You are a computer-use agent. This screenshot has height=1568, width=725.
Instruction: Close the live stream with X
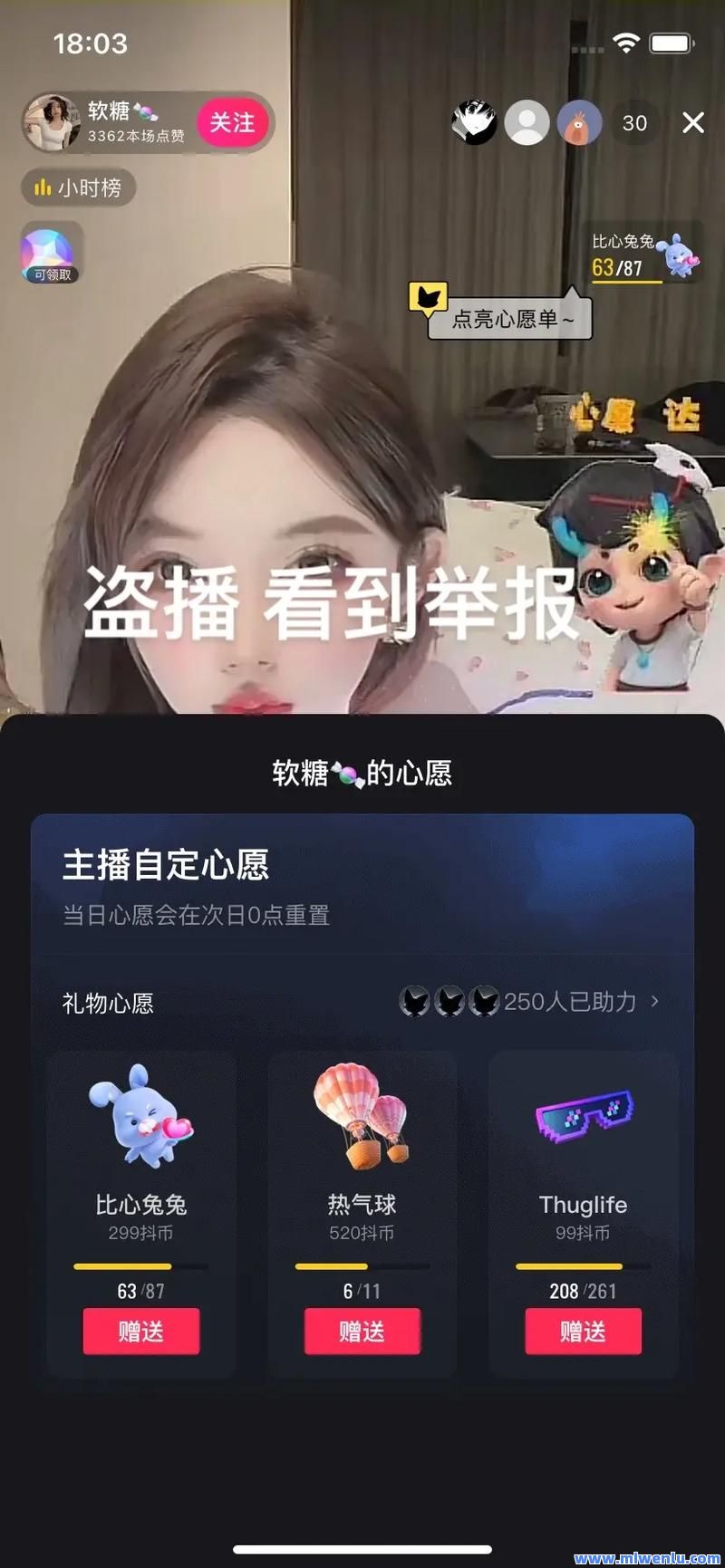click(693, 122)
